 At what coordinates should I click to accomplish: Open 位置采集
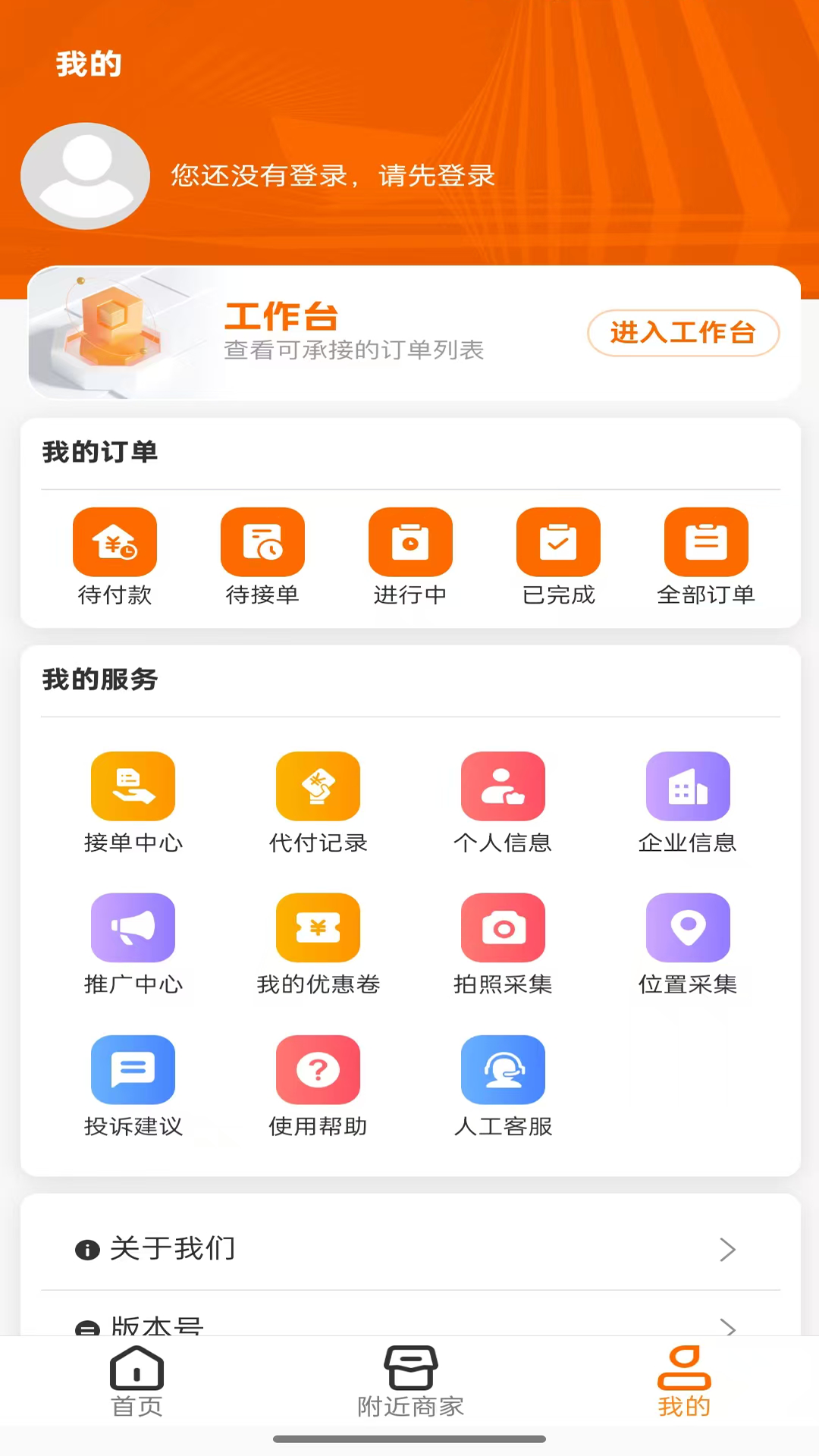(688, 944)
